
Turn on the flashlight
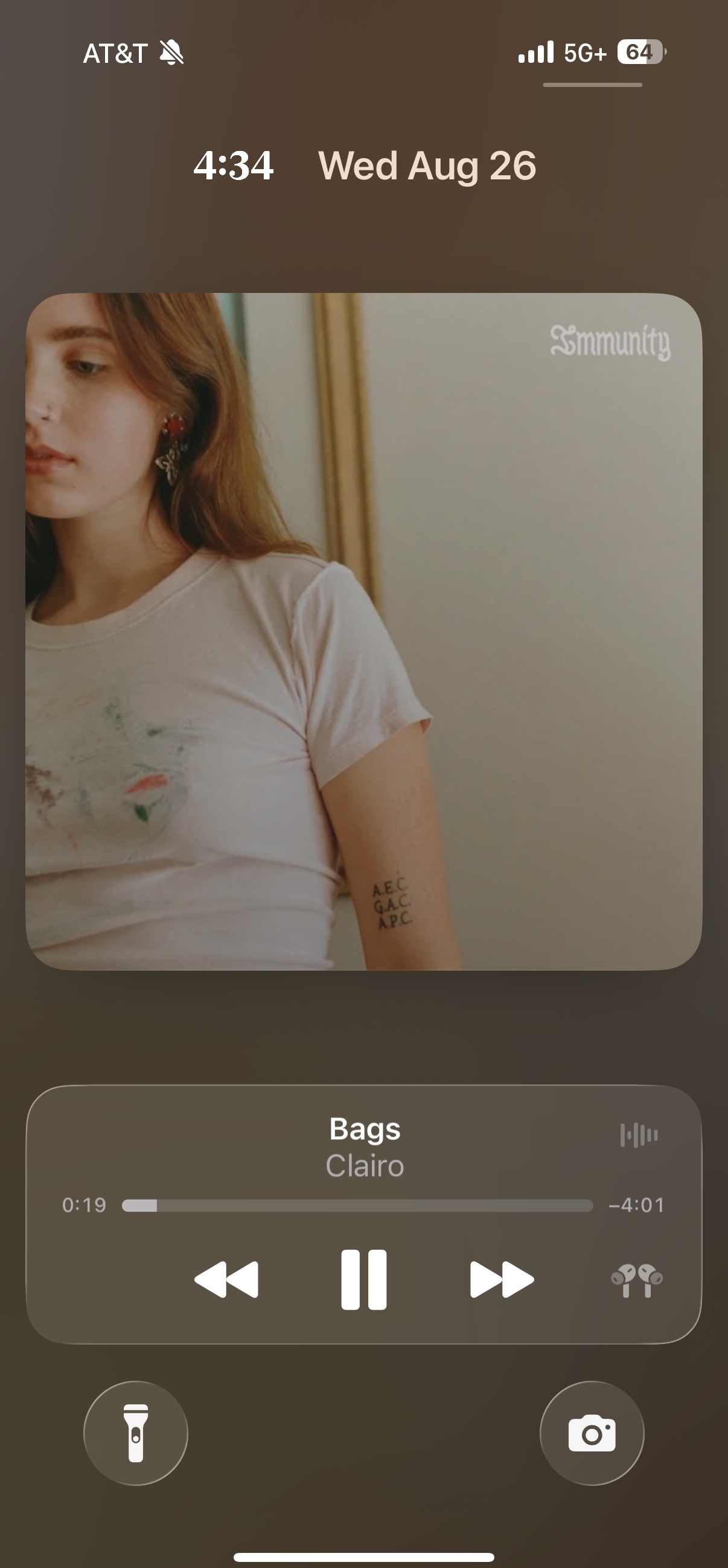[x=136, y=1433]
